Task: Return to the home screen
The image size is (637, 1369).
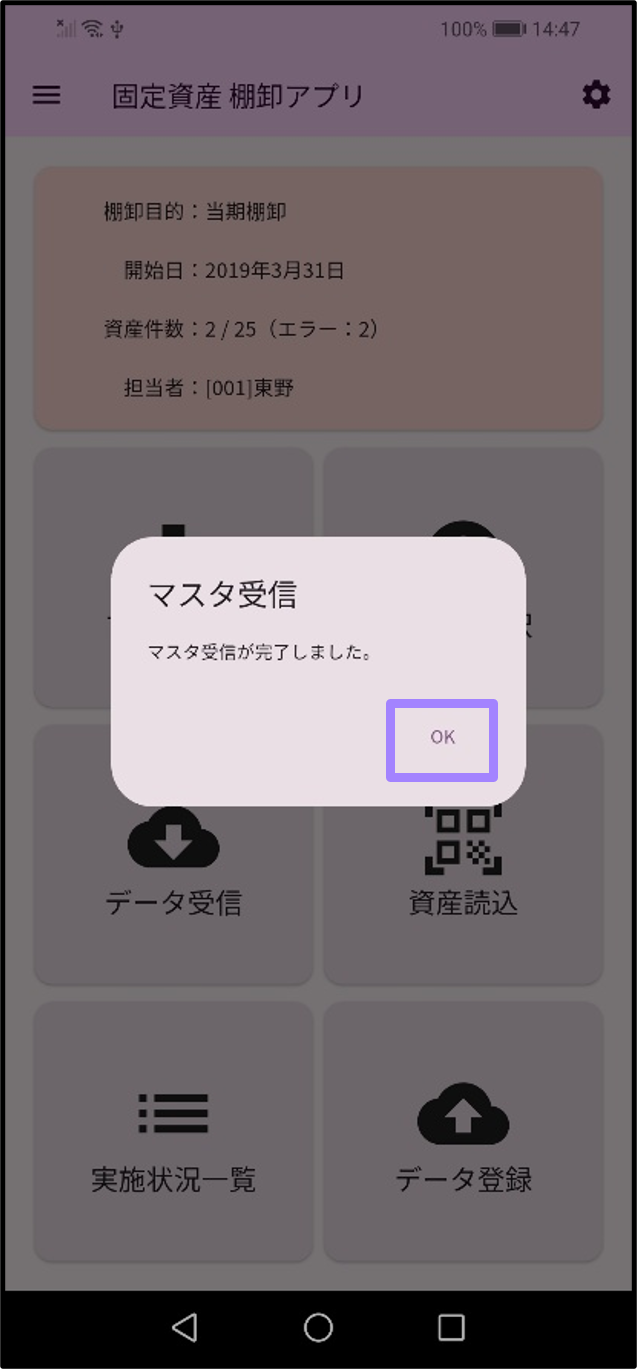Action: [318, 1327]
